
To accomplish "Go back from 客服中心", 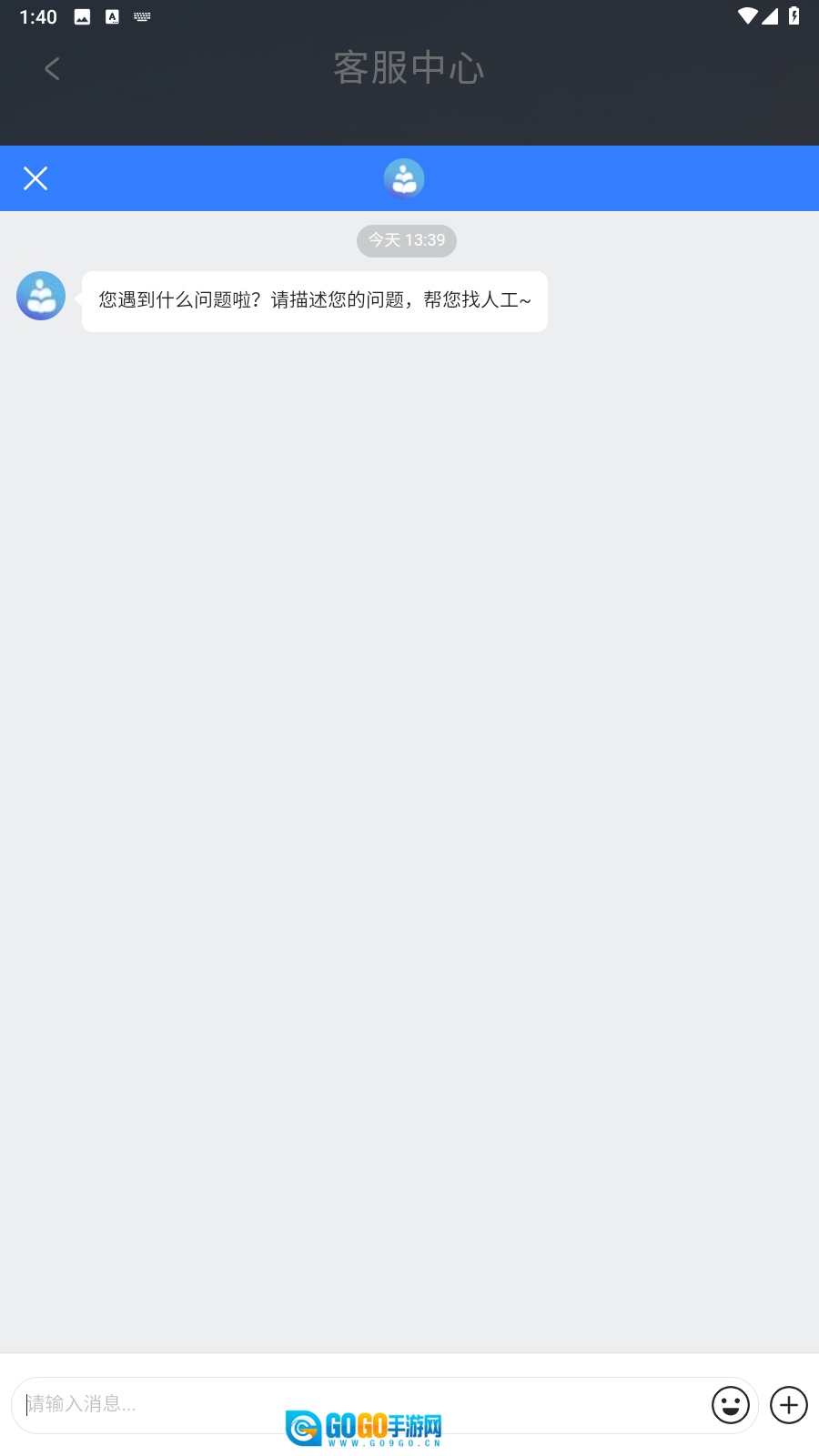I will (x=52, y=68).
